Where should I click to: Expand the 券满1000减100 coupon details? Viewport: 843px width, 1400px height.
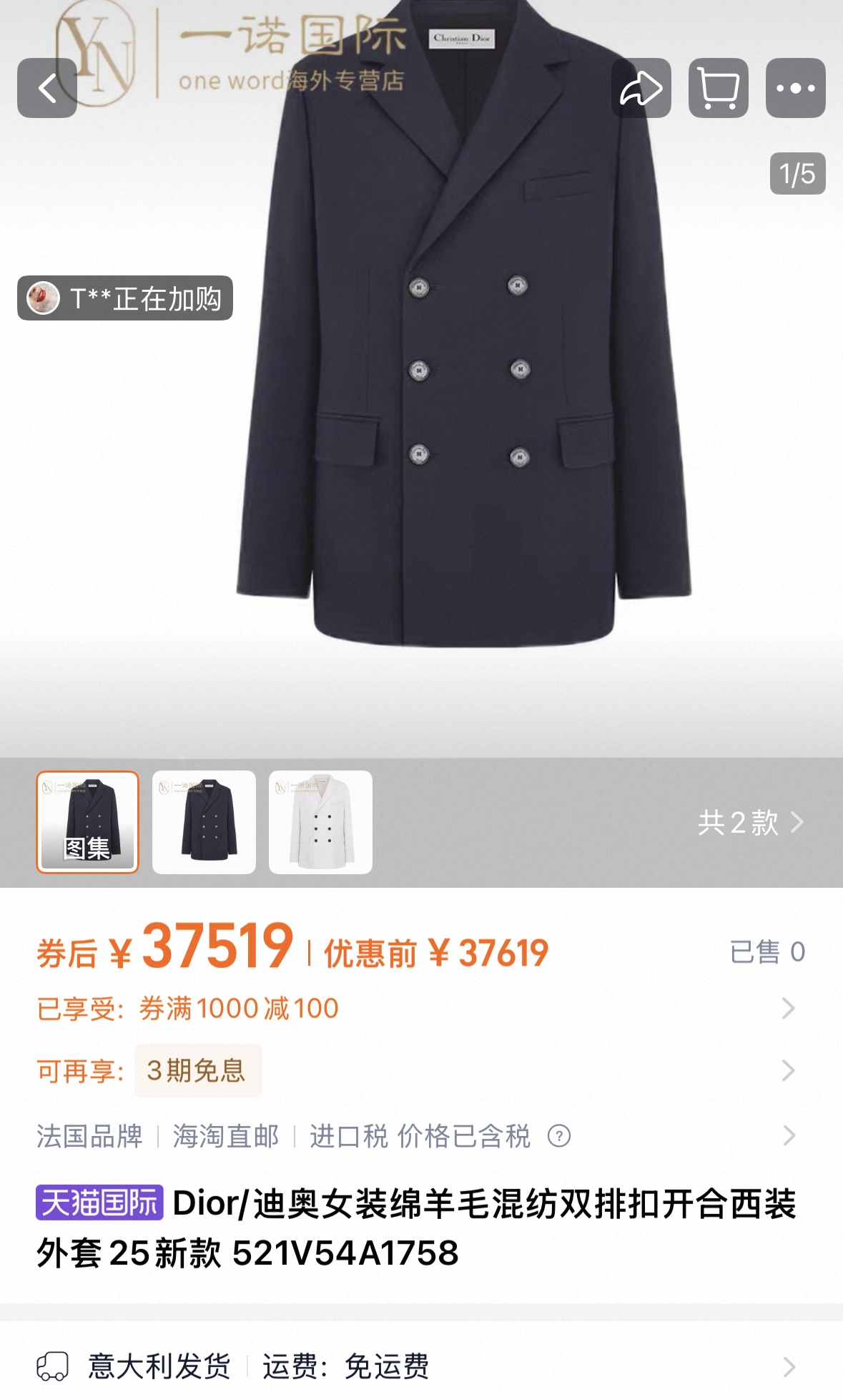click(421, 1009)
